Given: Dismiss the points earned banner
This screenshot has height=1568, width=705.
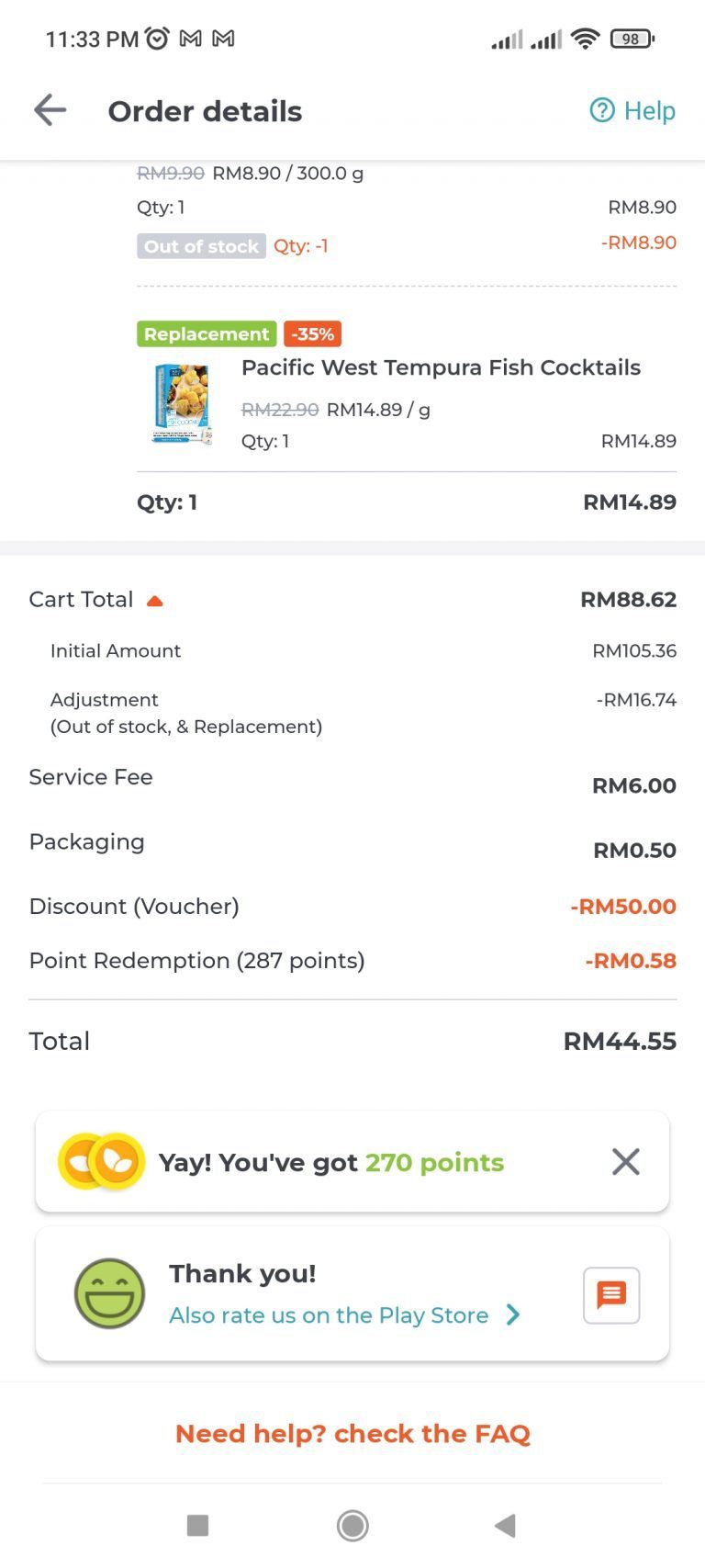Looking at the screenshot, I should click(625, 1161).
